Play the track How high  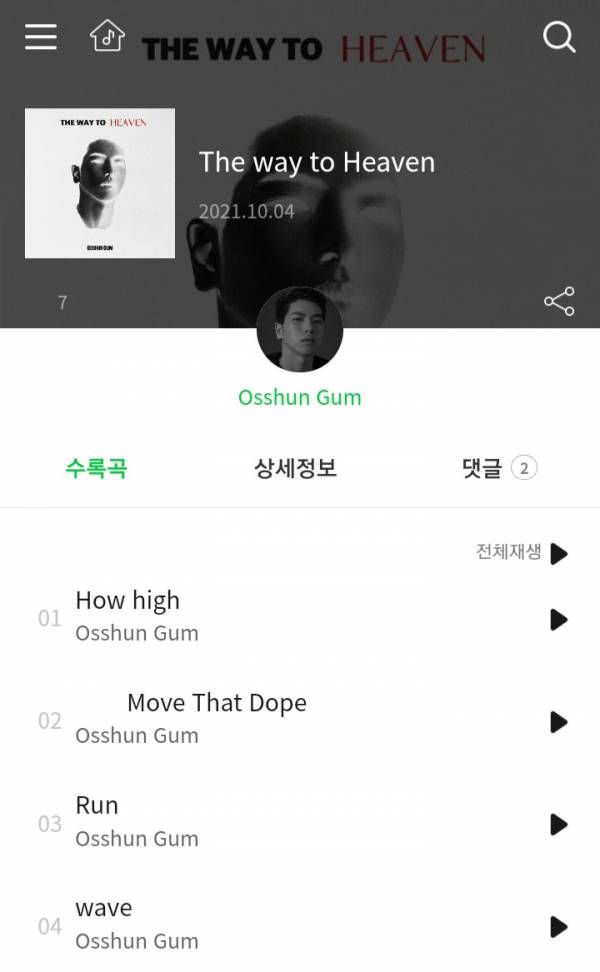click(x=559, y=620)
